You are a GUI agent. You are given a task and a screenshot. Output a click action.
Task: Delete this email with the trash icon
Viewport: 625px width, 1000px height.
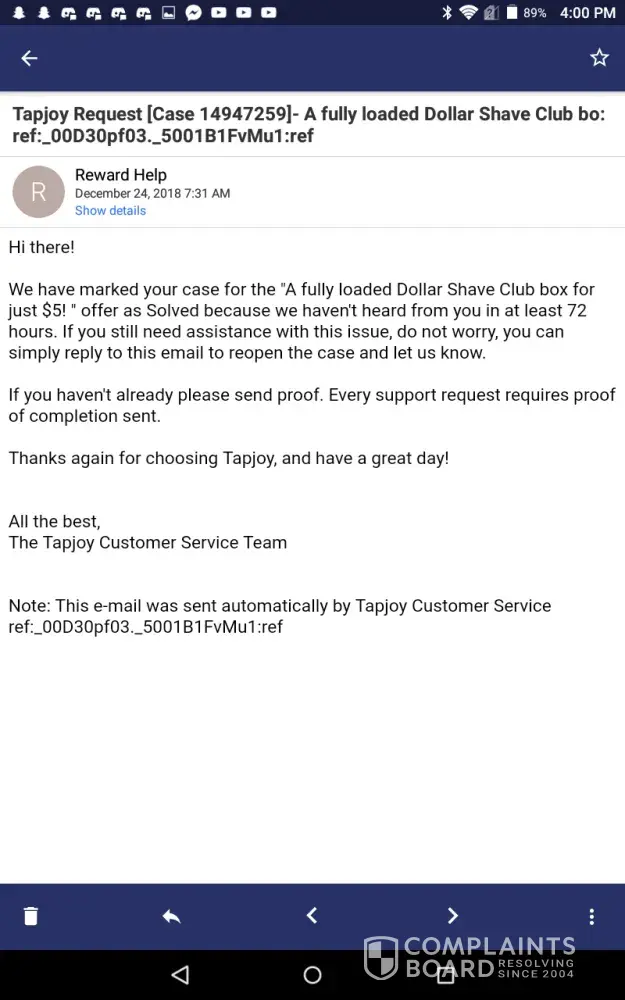pyautogui.click(x=31, y=916)
